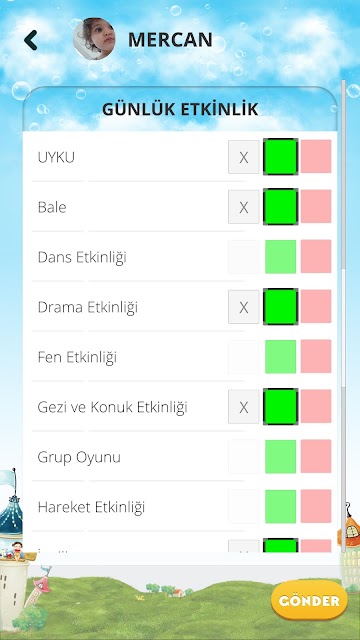This screenshot has width=360, height=640.
Task: Clear Gezi ve Konuk Etkinliği with X
Action: [244, 407]
